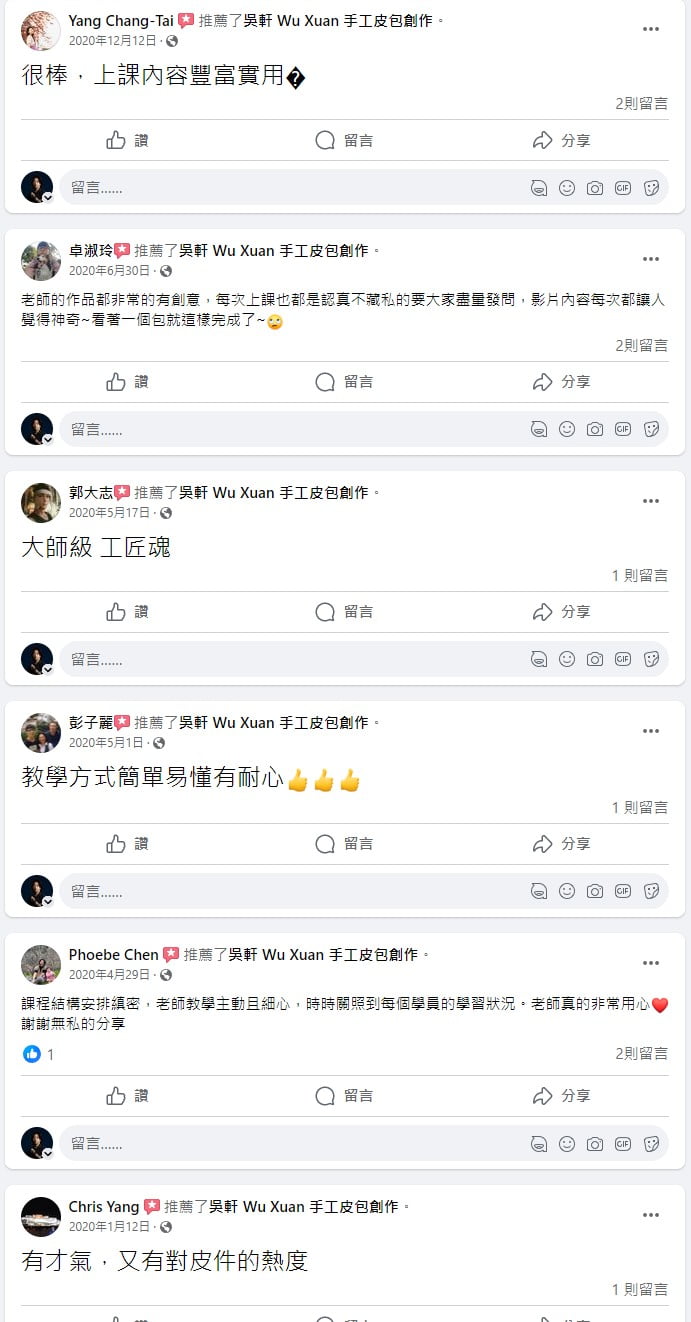Open the options menu on 郭大志's post
The height and width of the screenshot is (1322, 691).
(651, 501)
